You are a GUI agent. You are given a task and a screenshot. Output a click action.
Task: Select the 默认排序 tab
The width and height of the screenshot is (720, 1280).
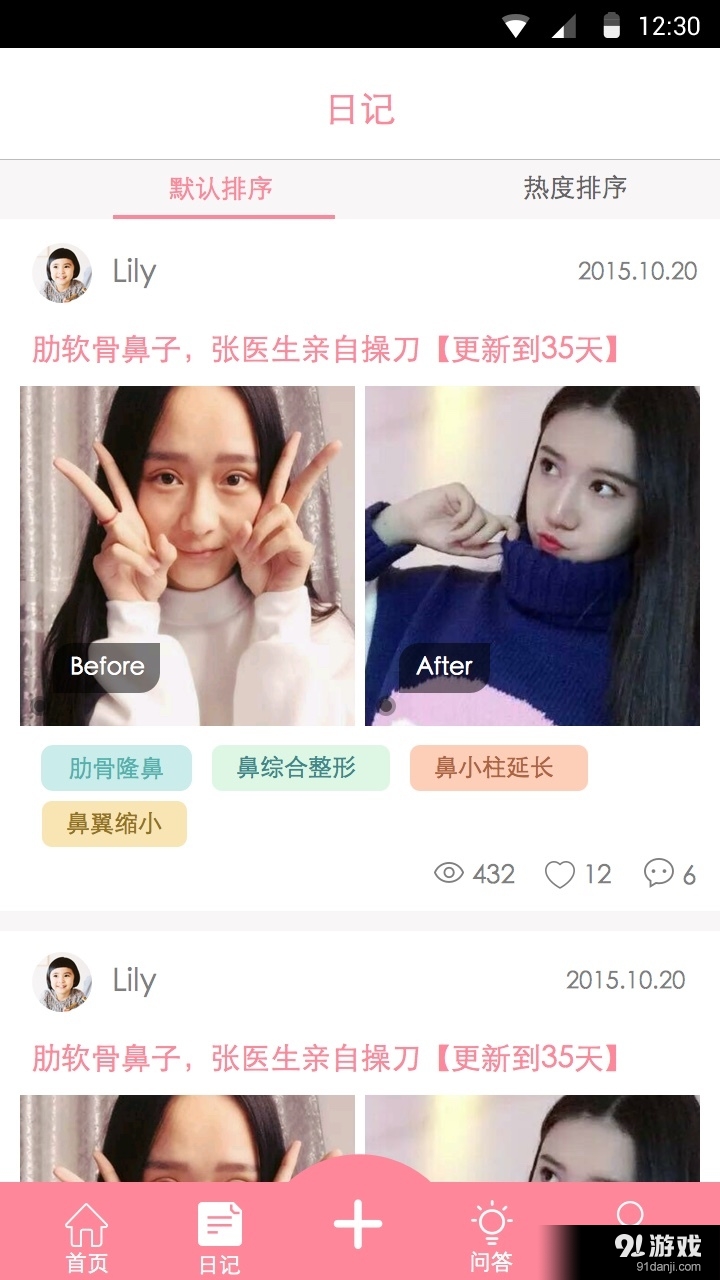[222, 188]
